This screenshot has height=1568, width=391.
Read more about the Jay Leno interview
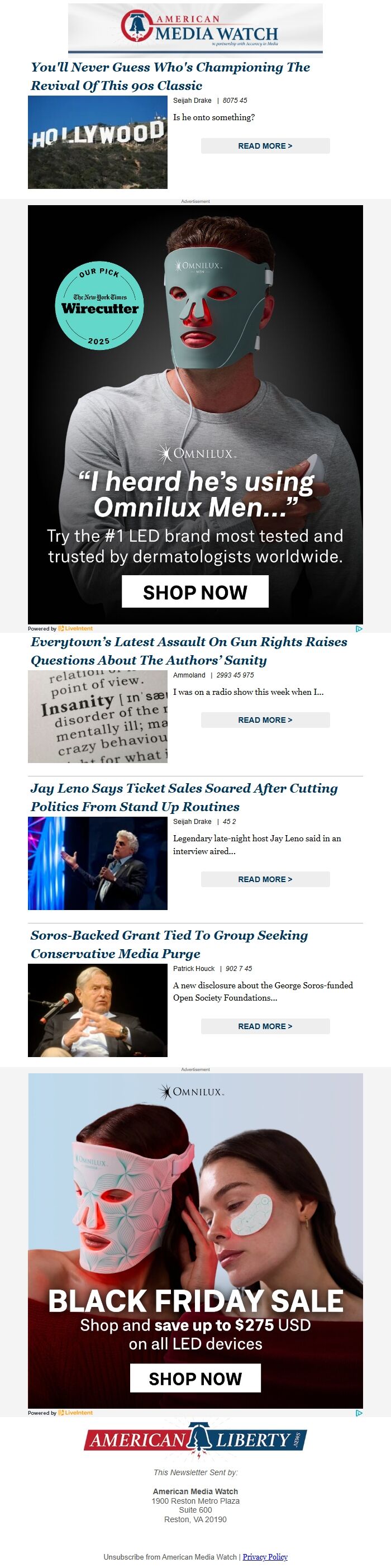click(265, 879)
